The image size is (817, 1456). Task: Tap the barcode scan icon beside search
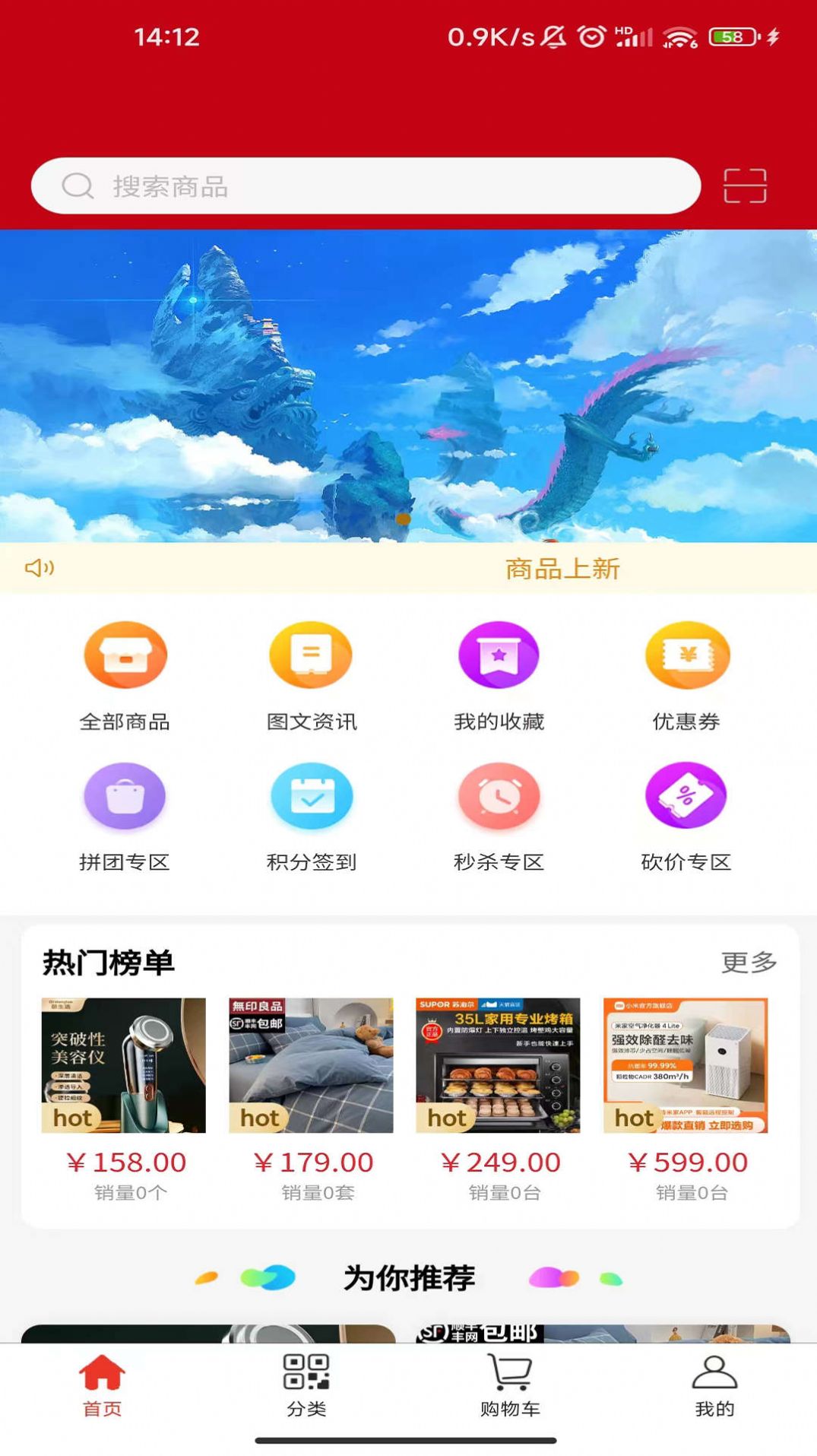tap(746, 184)
